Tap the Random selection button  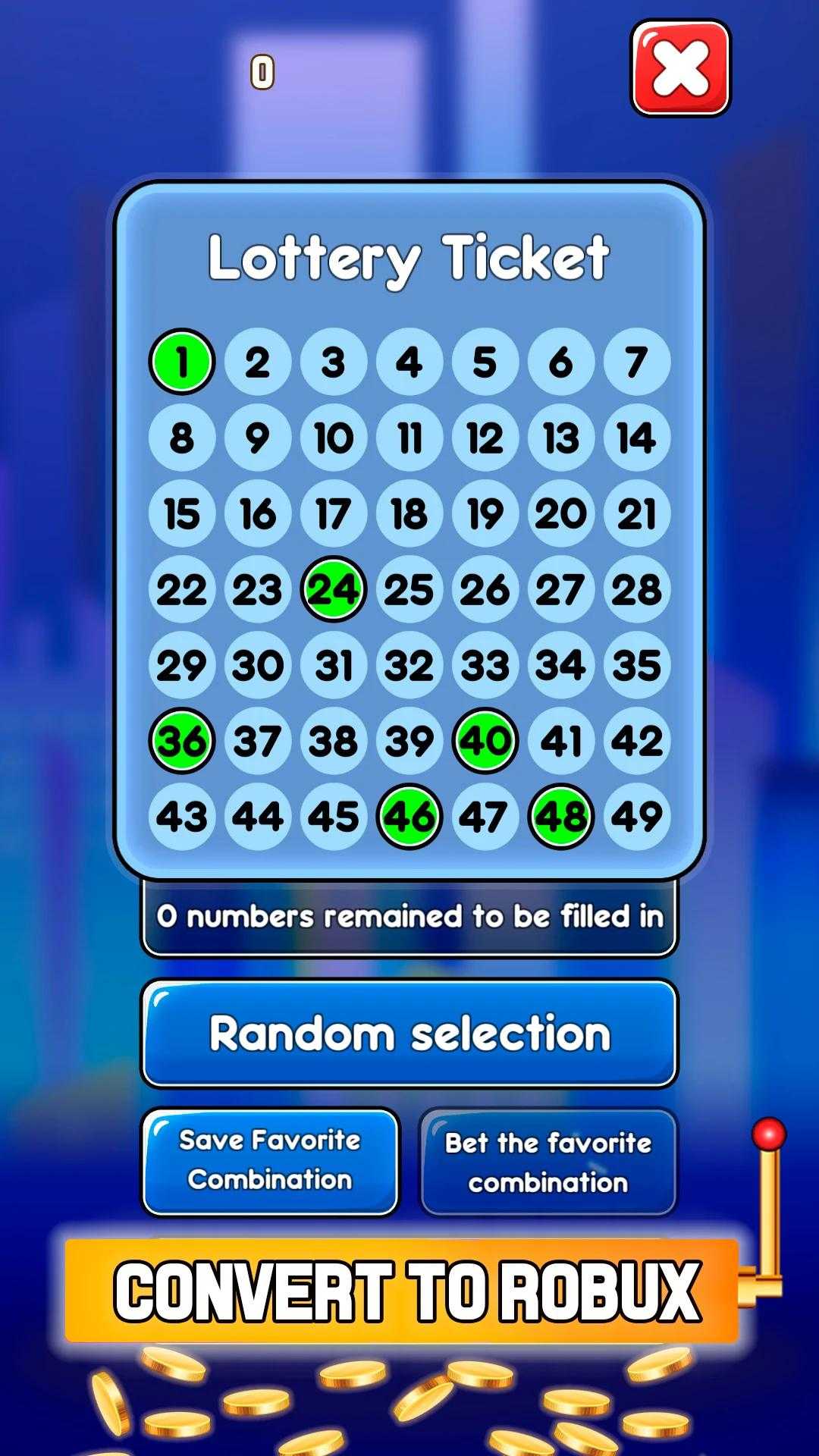tap(409, 1033)
